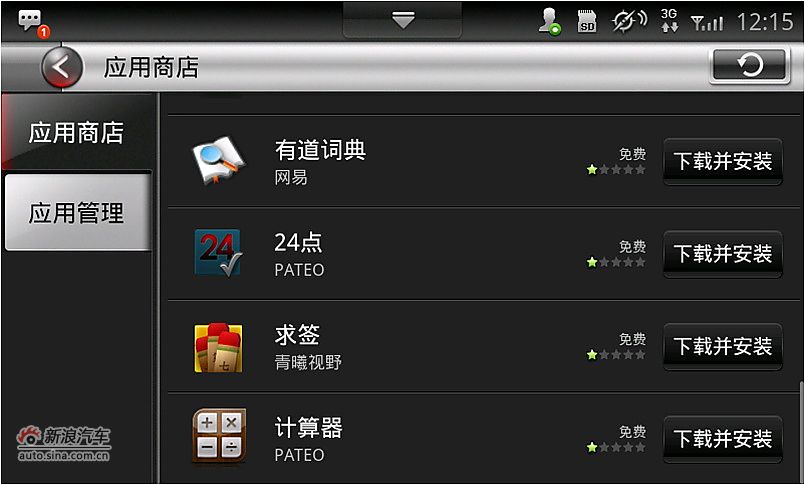805x485 pixels.
Task: Refresh the app store list
Action: pyautogui.click(x=749, y=66)
